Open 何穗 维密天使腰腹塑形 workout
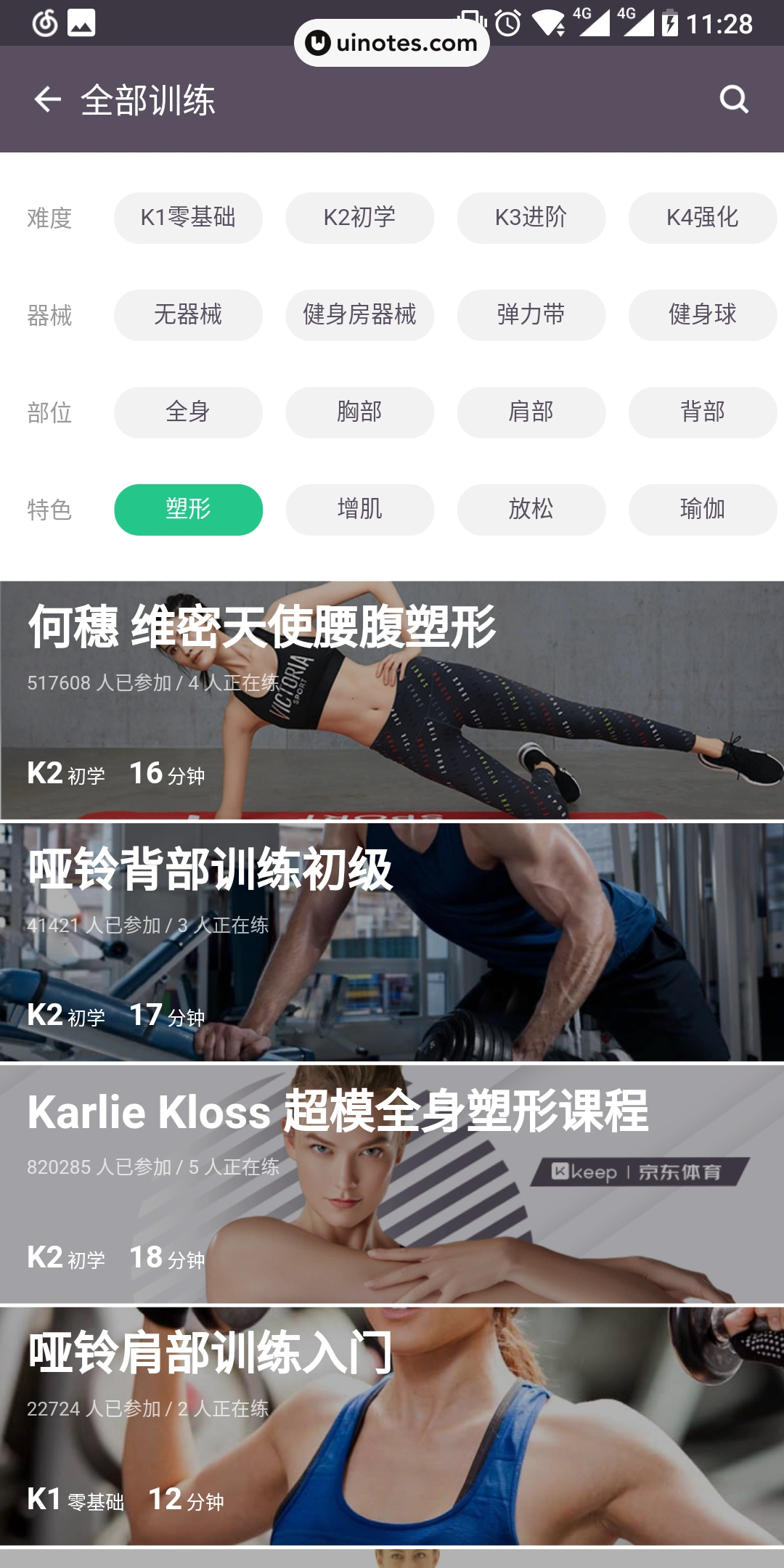The image size is (784, 1568). click(x=392, y=701)
